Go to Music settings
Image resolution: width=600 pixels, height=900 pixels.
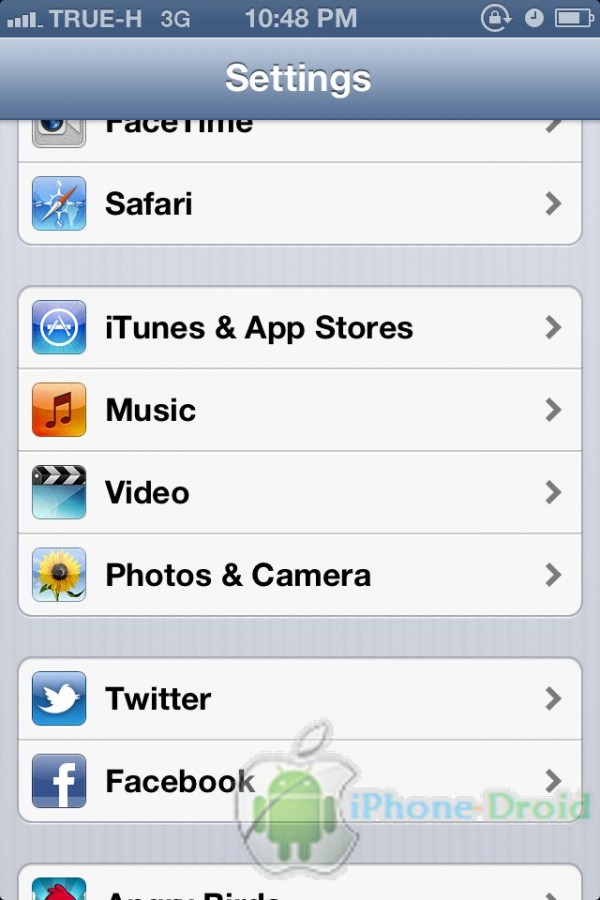pos(300,410)
